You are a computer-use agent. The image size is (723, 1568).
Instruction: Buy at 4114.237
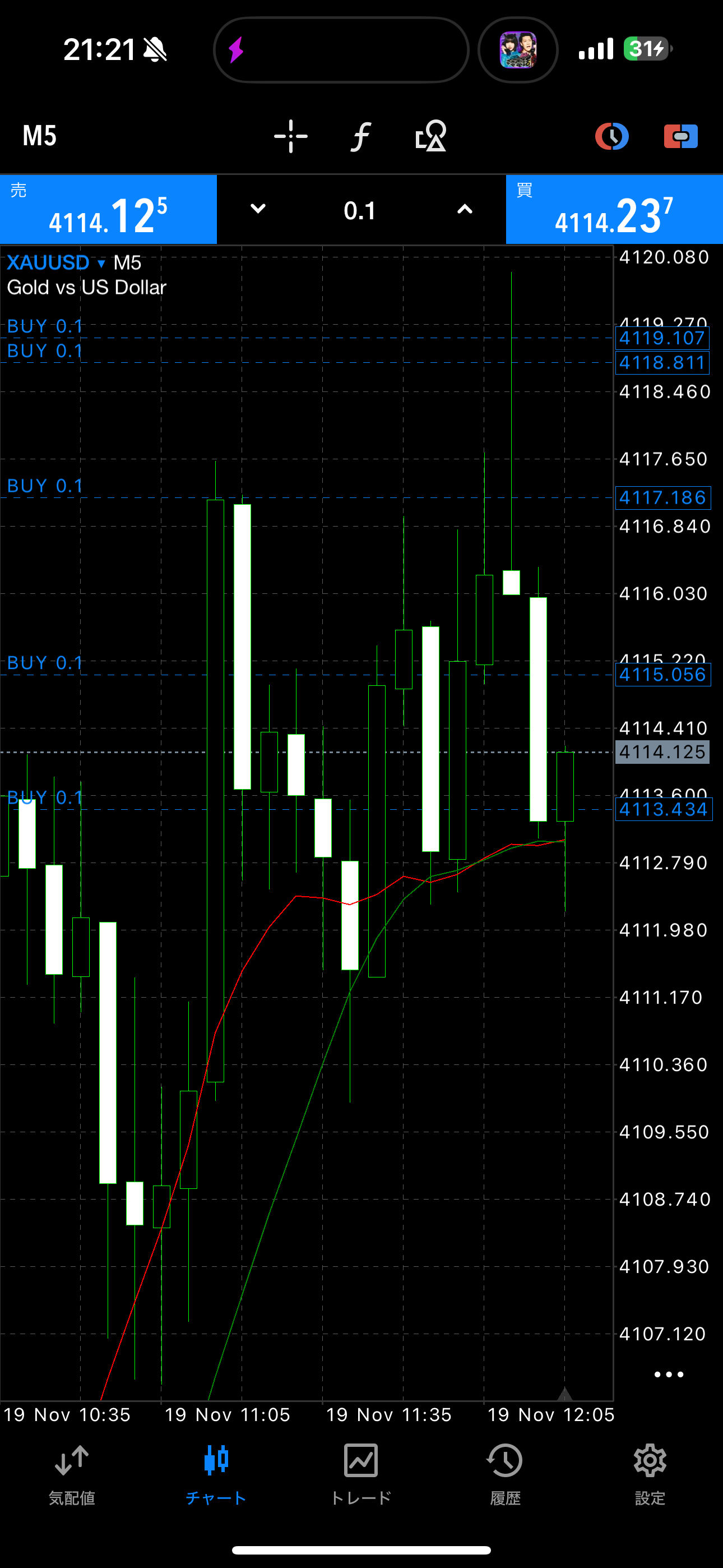(614, 210)
